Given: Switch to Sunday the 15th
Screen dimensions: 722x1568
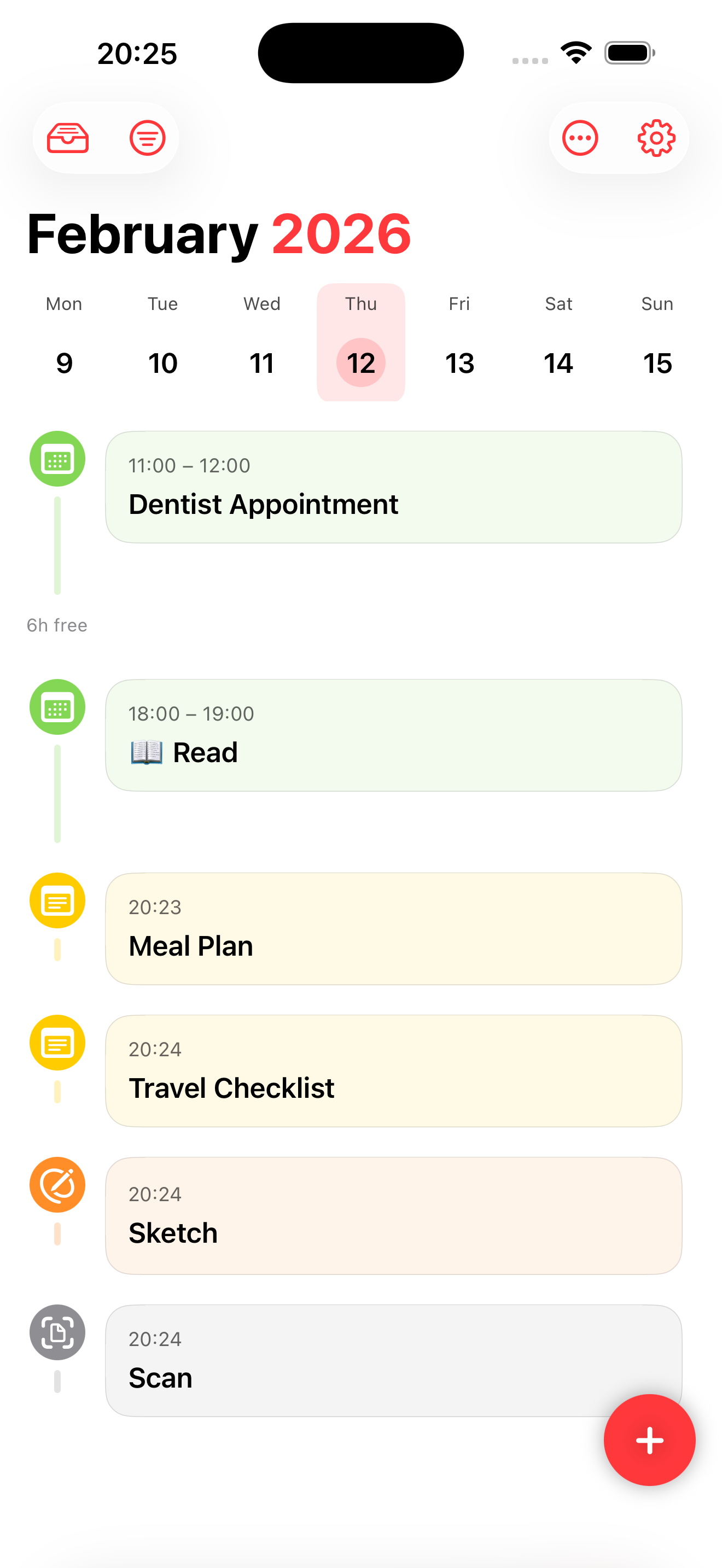Looking at the screenshot, I should (657, 362).
